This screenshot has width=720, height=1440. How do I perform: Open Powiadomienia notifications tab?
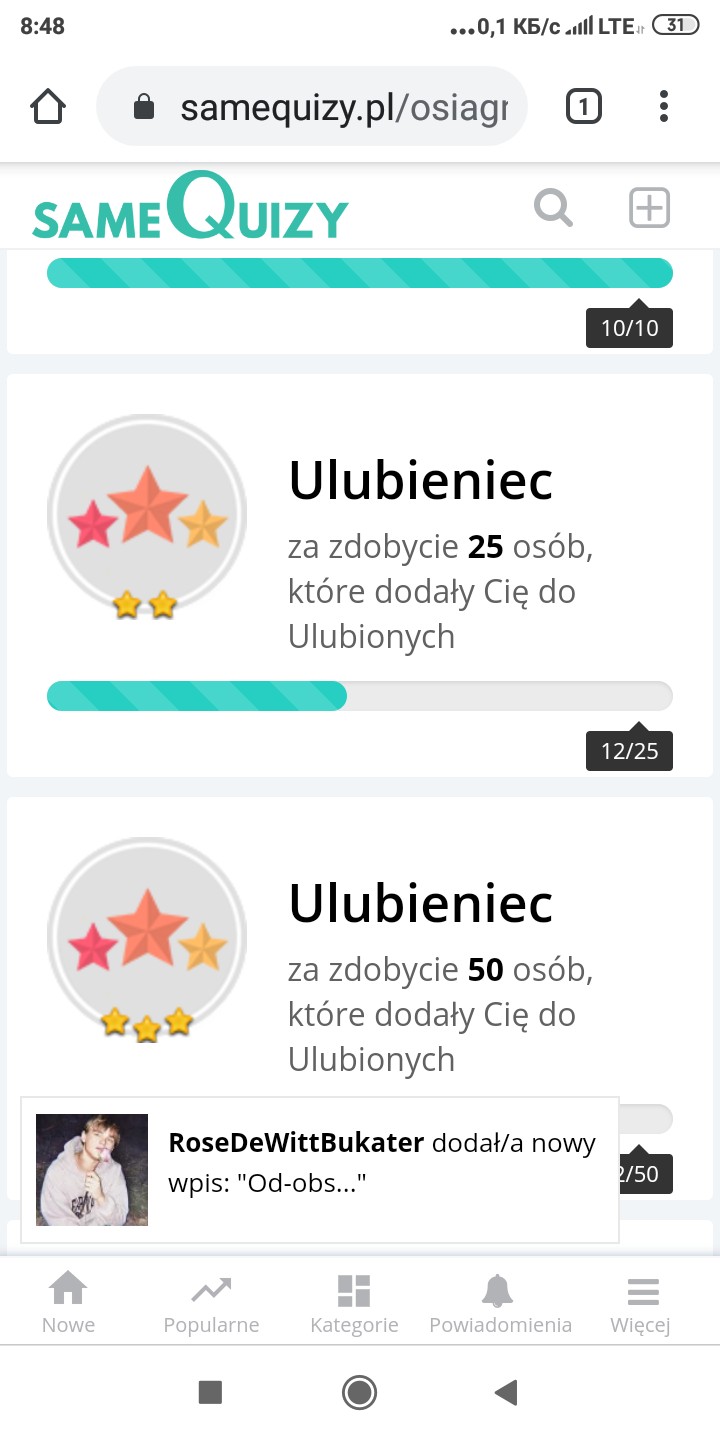pyautogui.click(x=500, y=1303)
